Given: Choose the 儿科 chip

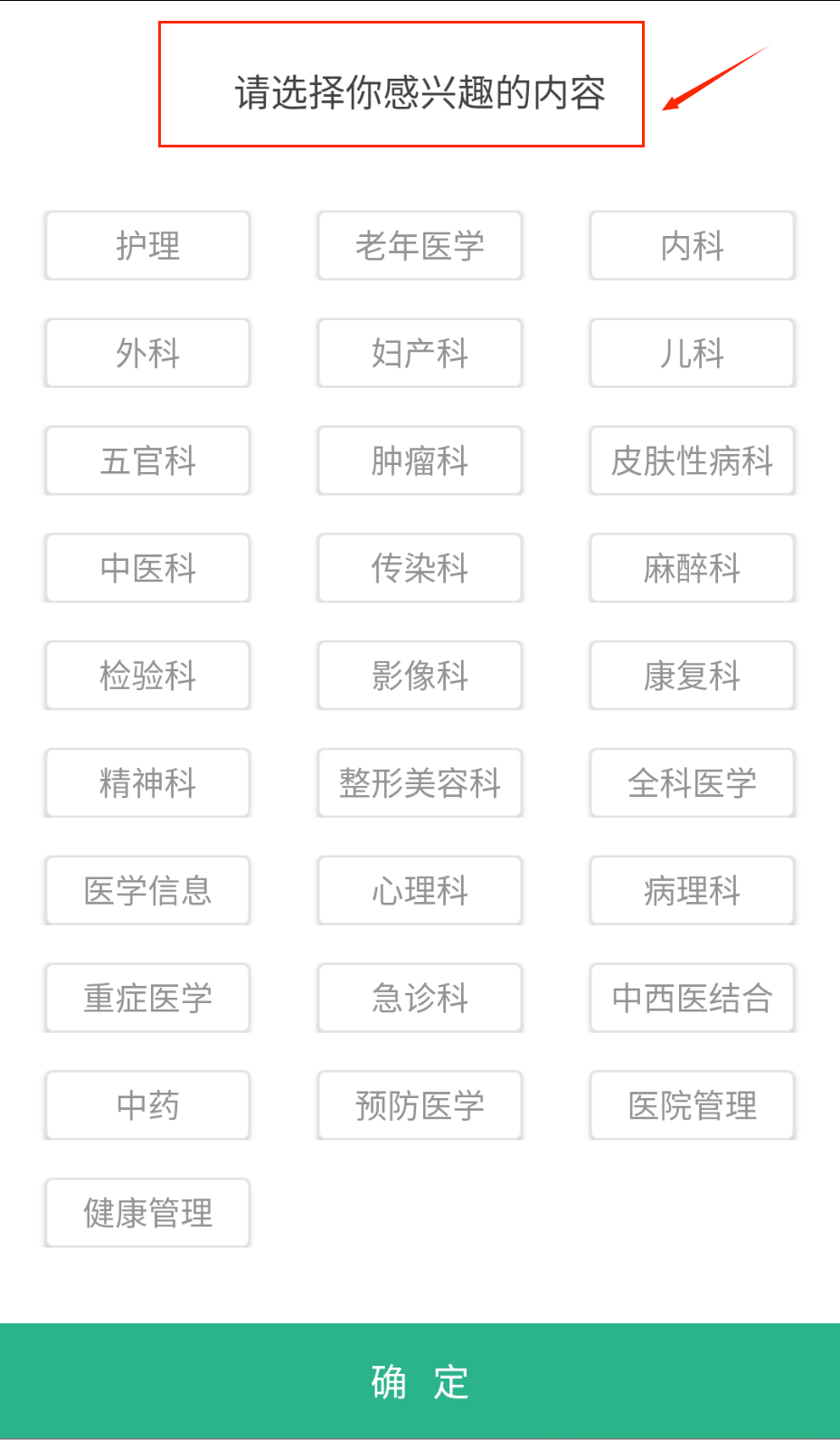Looking at the screenshot, I should pos(693,354).
